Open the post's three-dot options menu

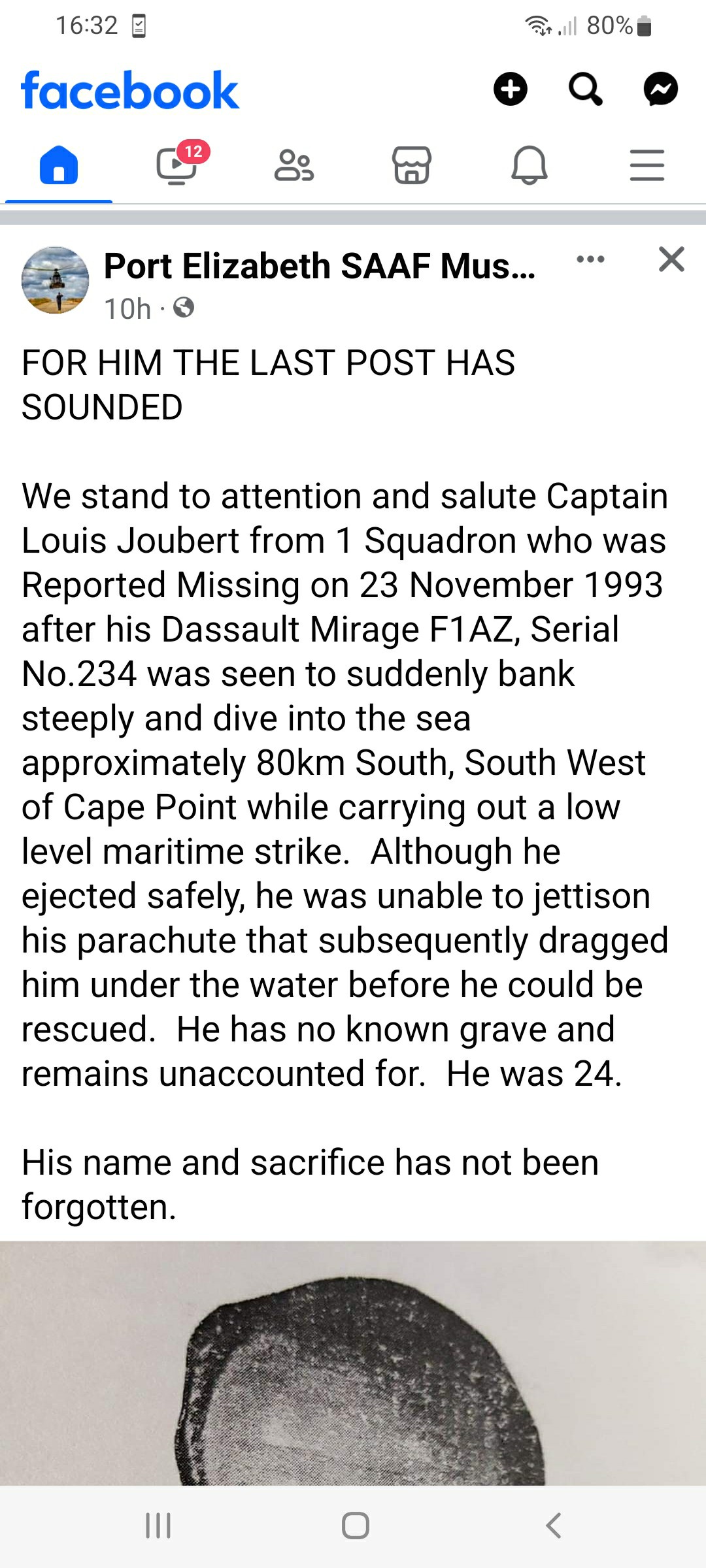point(591,259)
